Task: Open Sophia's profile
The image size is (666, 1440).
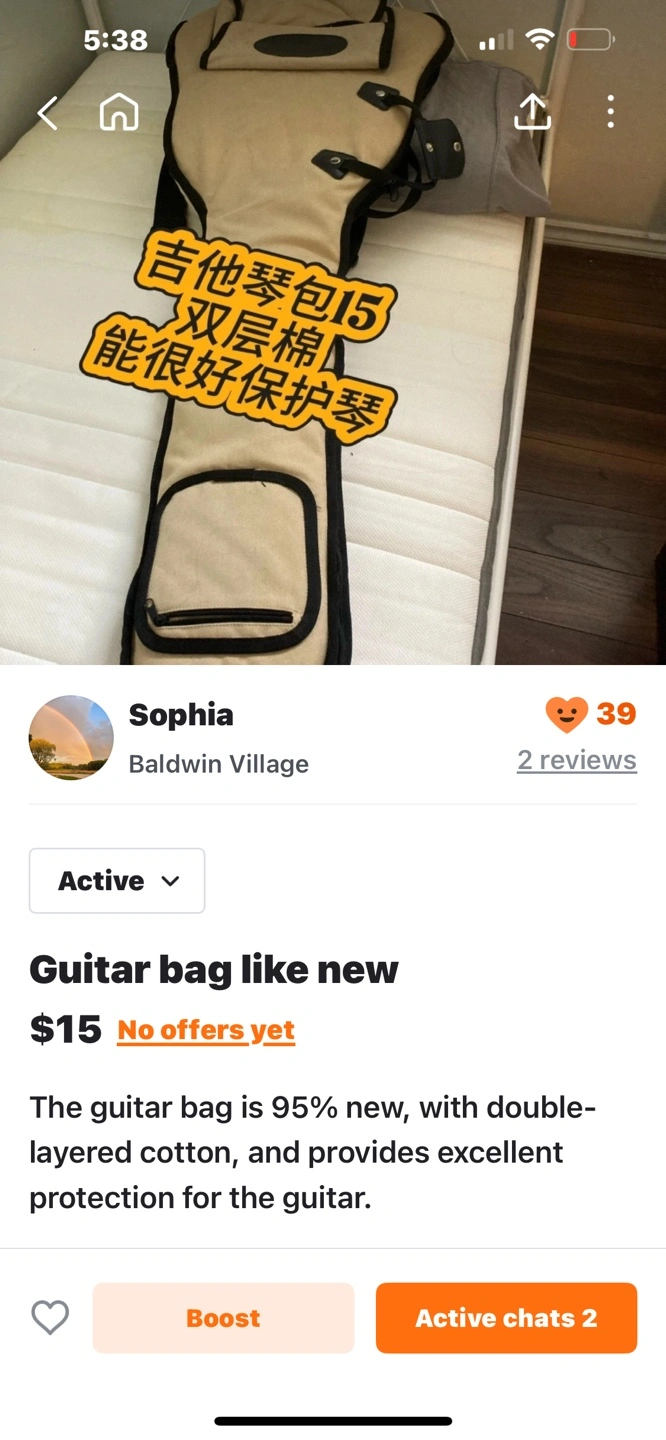Action: point(181,715)
